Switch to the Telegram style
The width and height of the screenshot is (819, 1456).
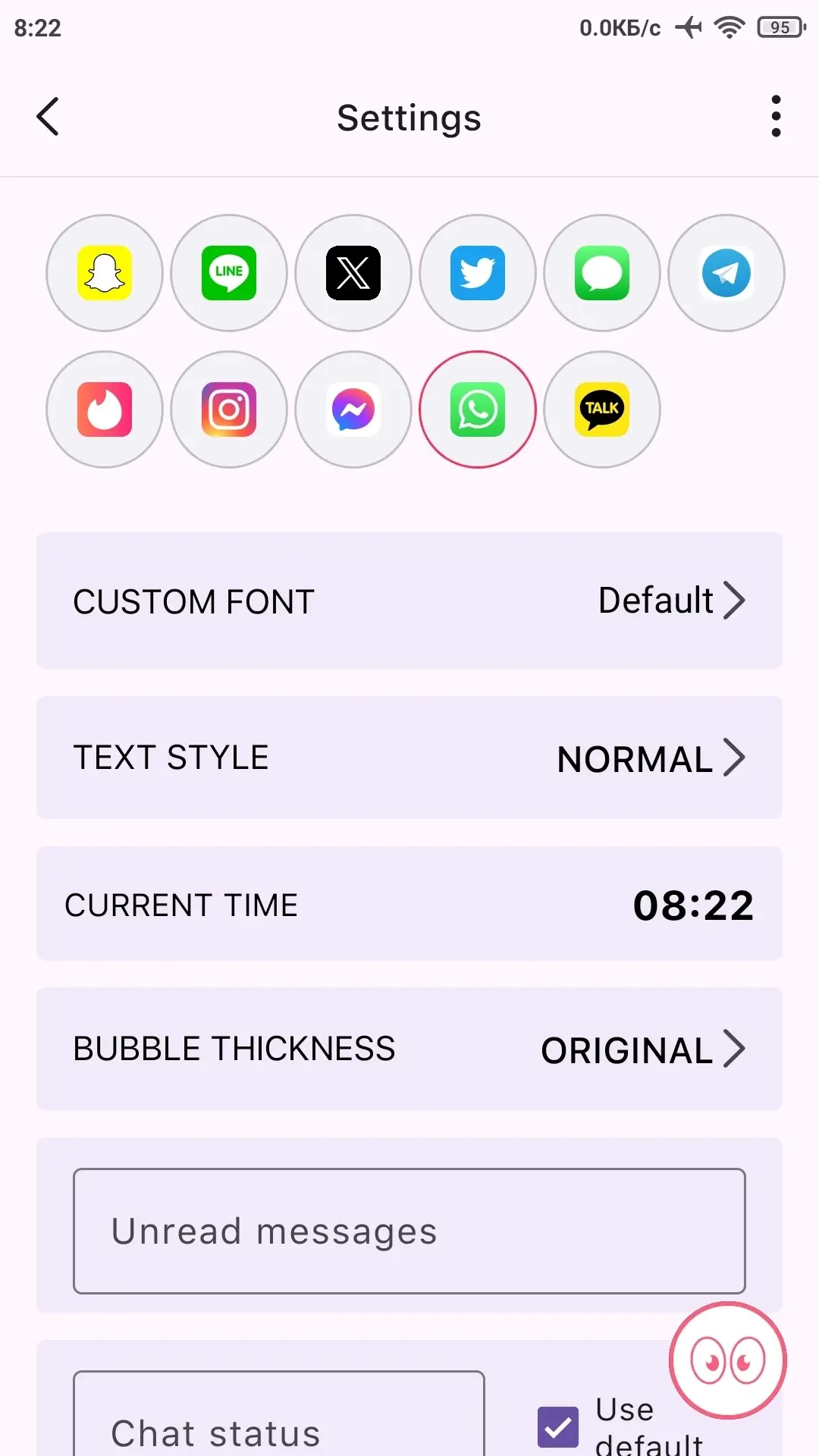click(726, 273)
